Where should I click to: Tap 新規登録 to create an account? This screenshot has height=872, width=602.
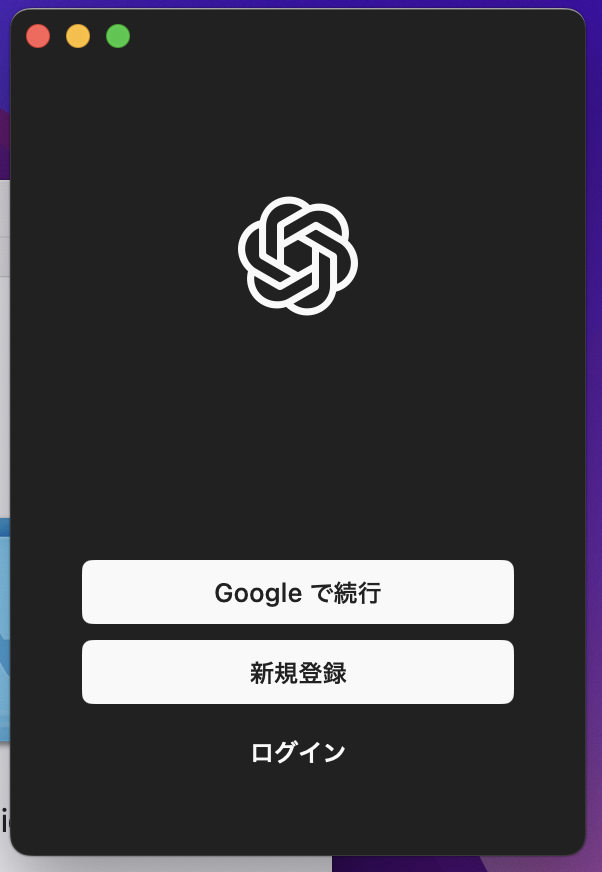(x=297, y=672)
